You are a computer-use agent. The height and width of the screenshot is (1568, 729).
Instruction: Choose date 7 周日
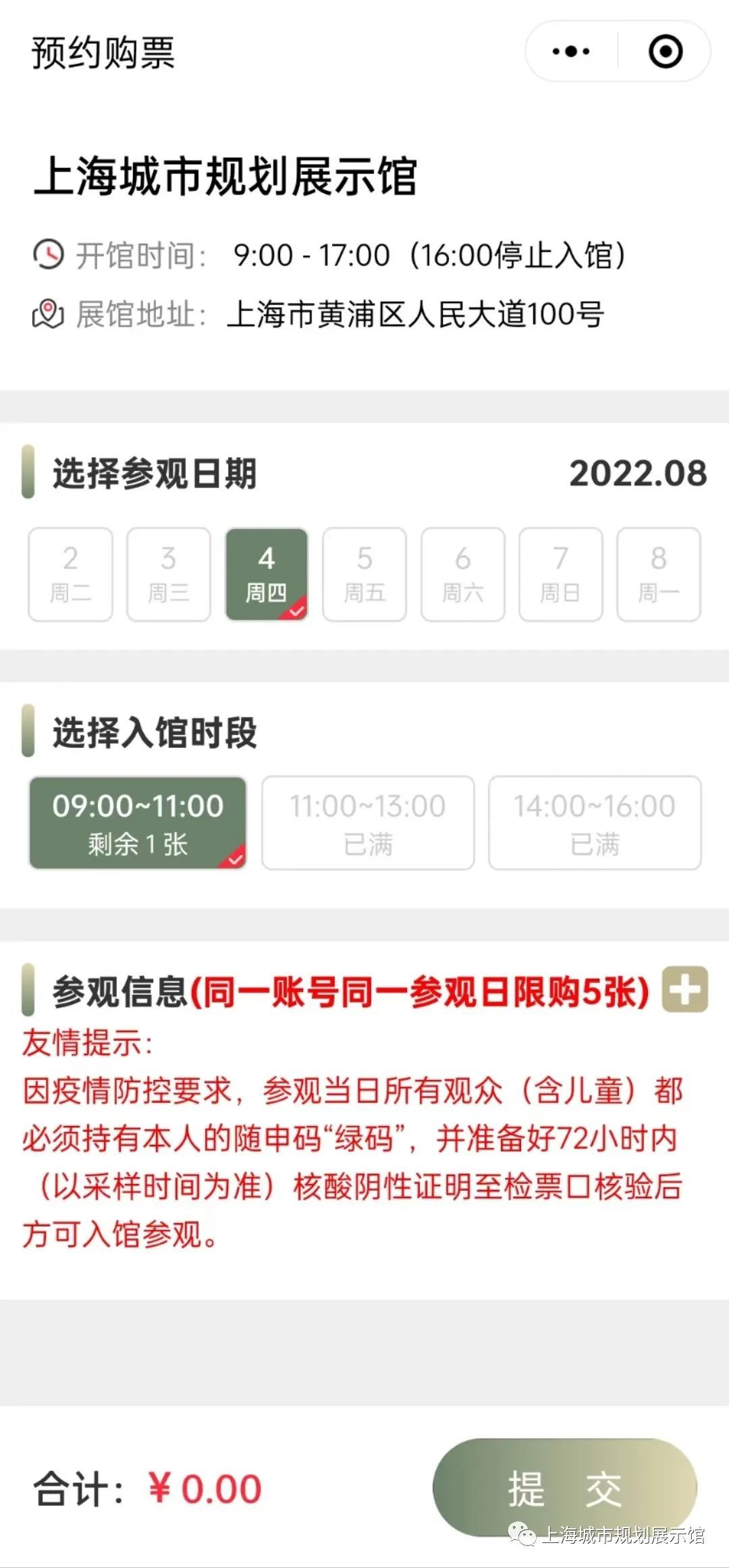560,574
